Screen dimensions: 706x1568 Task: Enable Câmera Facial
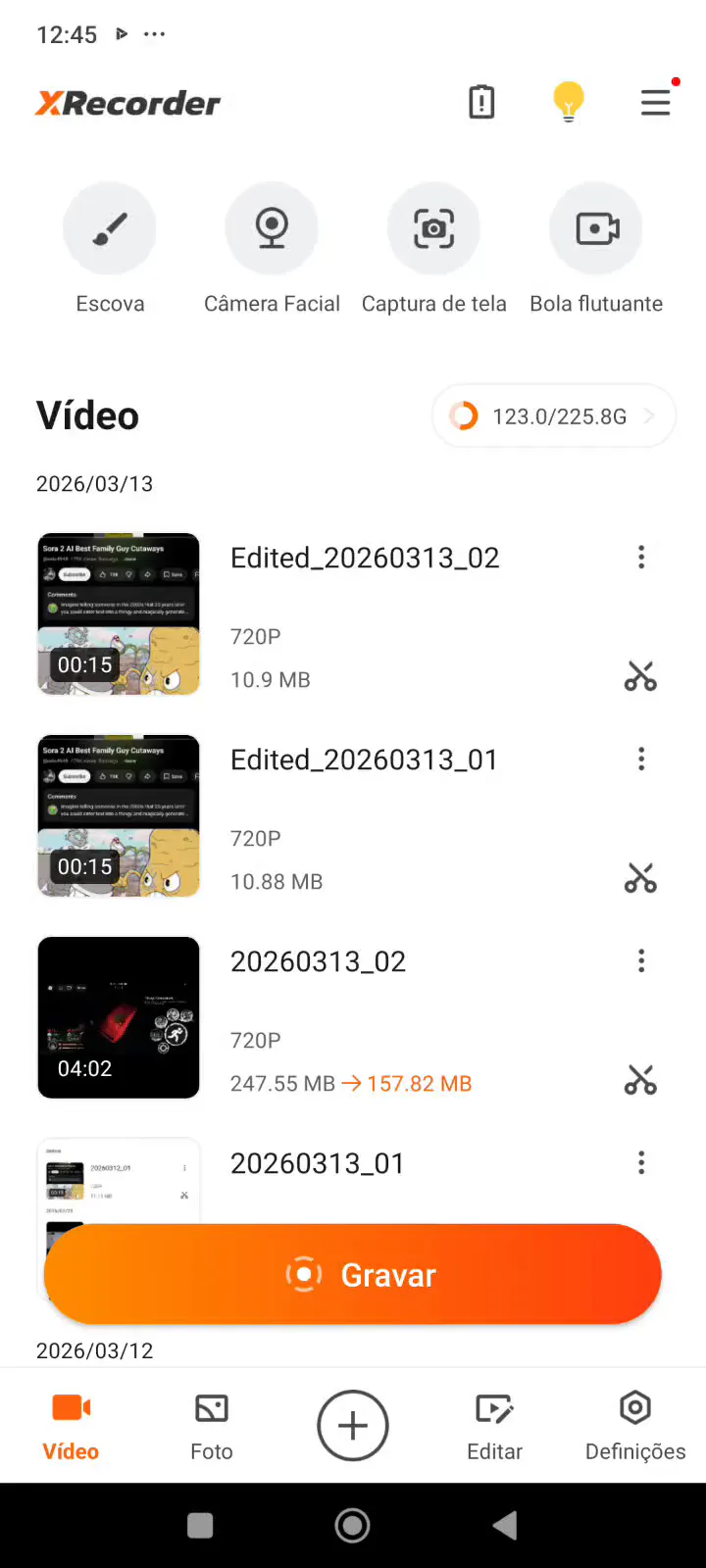(x=272, y=228)
